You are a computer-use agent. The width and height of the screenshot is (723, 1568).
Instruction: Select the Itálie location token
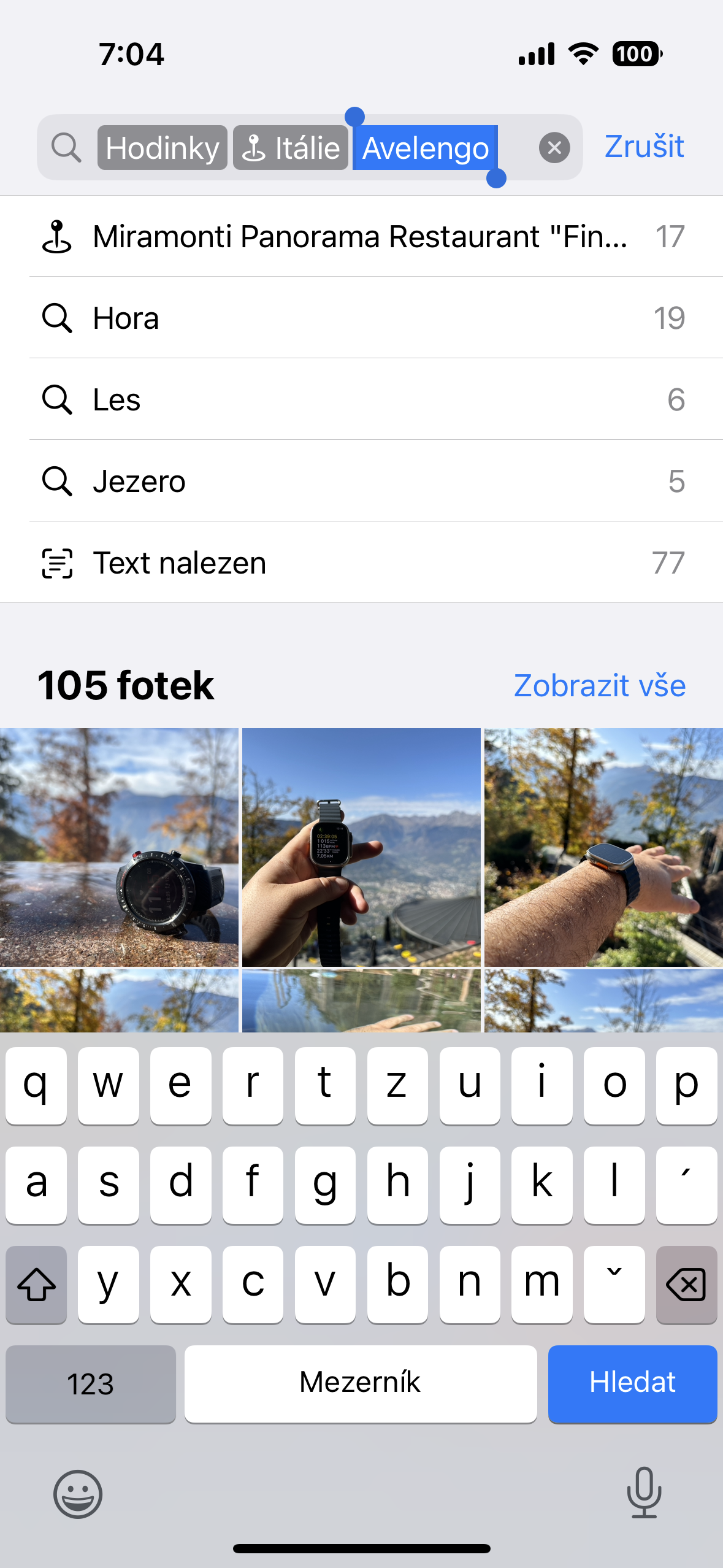click(291, 148)
